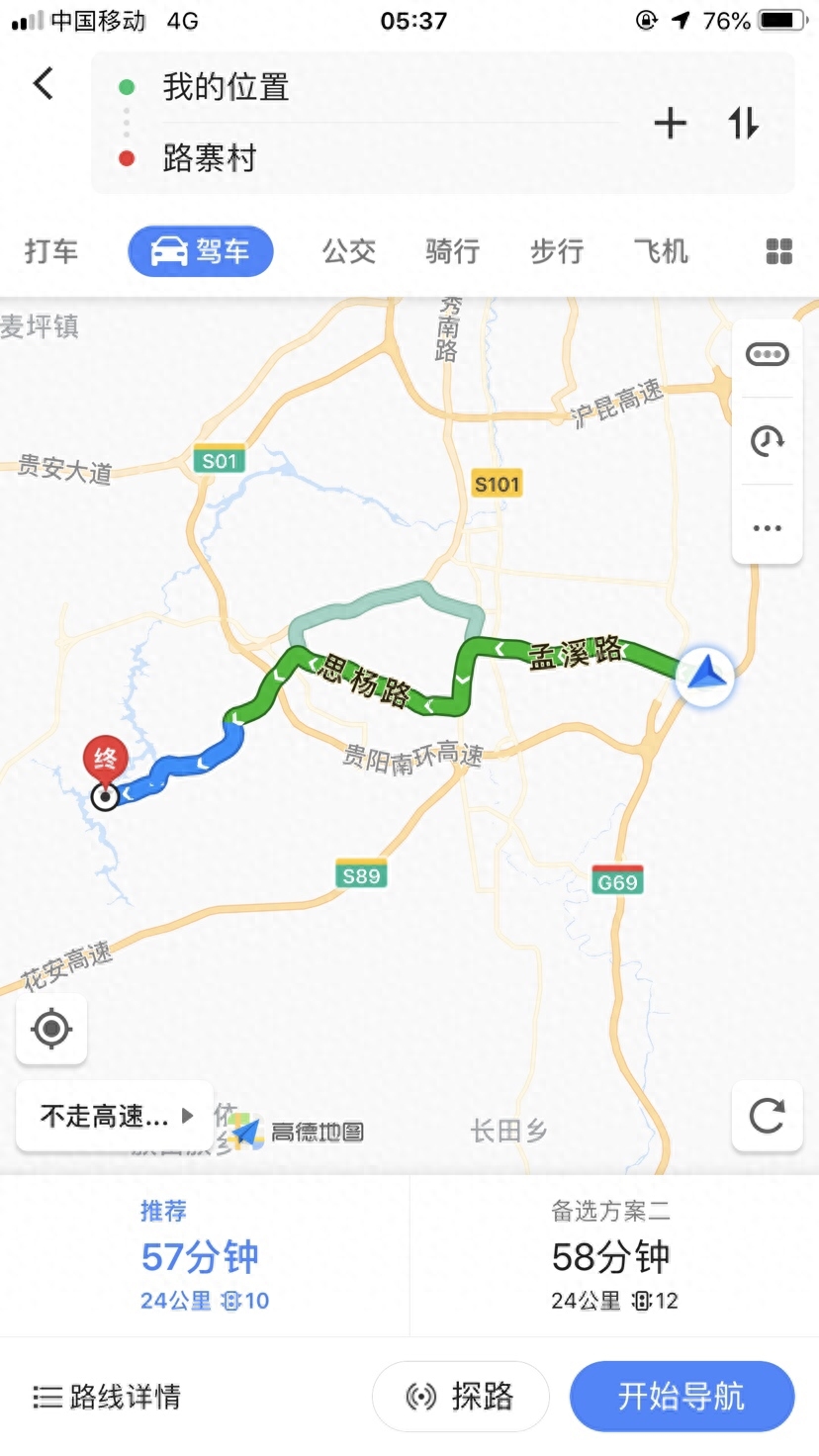Screen dimensions: 819x1456
Task: Open the departure time clock option
Action: [768, 440]
